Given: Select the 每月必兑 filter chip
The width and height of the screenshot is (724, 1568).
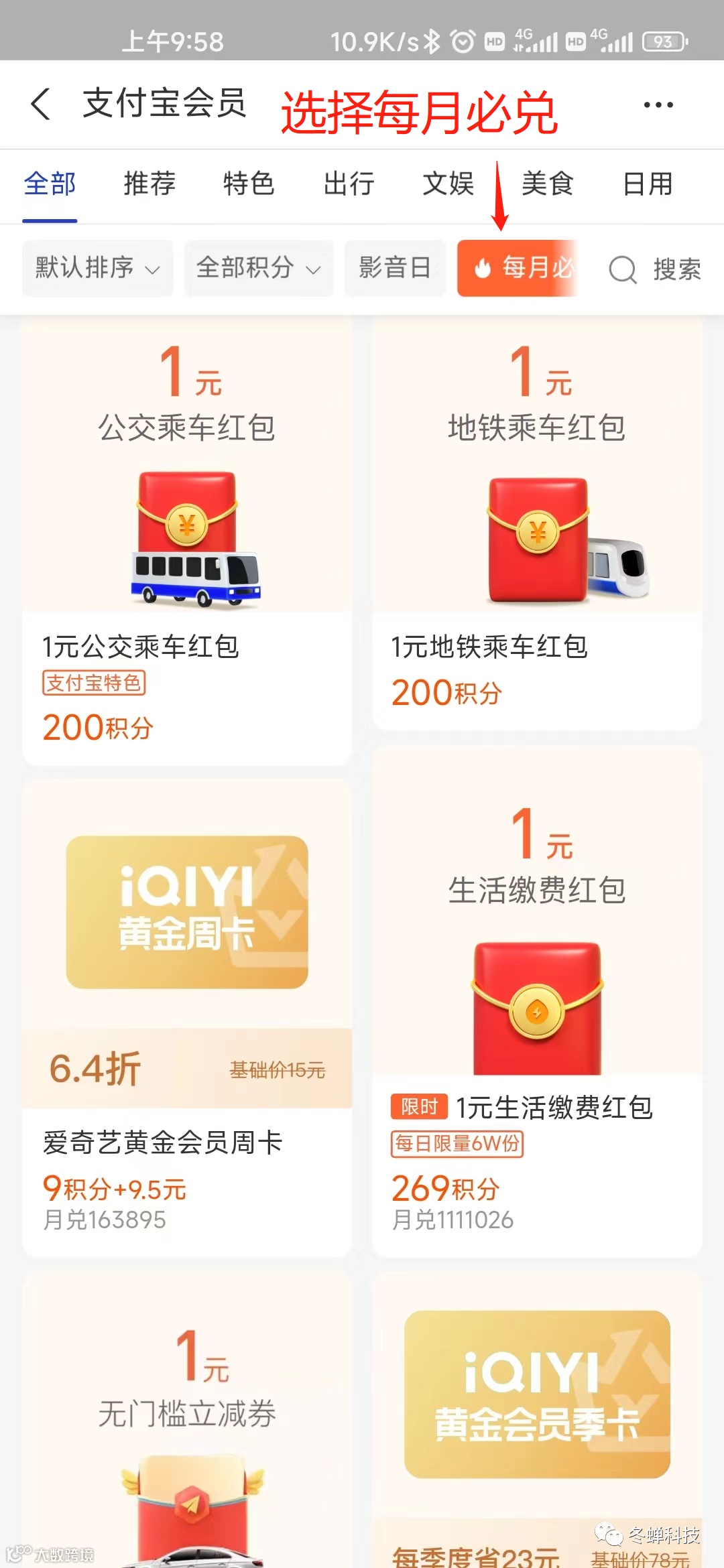Looking at the screenshot, I should point(518,268).
